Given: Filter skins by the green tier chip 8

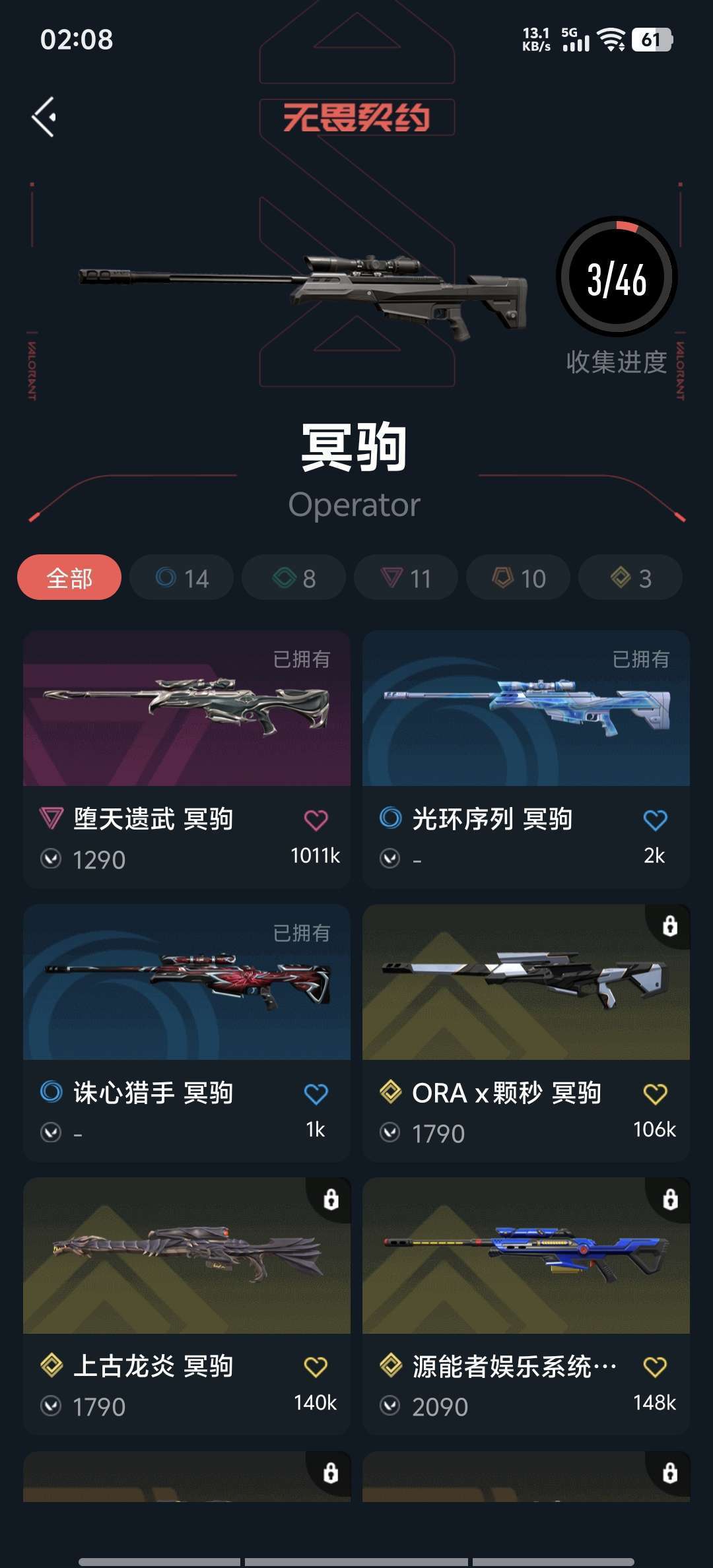Looking at the screenshot, I should [294, 577].
